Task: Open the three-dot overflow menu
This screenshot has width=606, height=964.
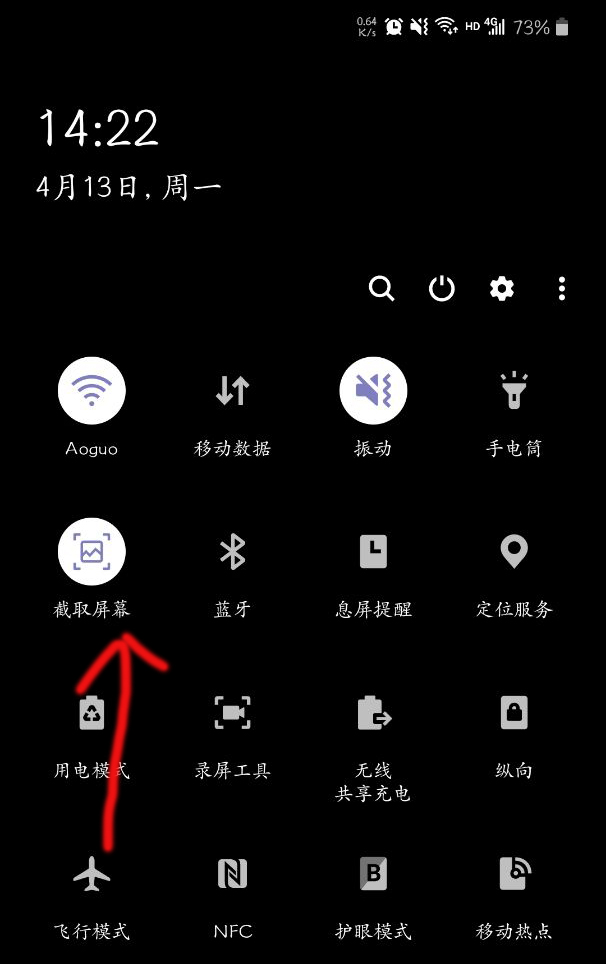Action: click(562, 289)
